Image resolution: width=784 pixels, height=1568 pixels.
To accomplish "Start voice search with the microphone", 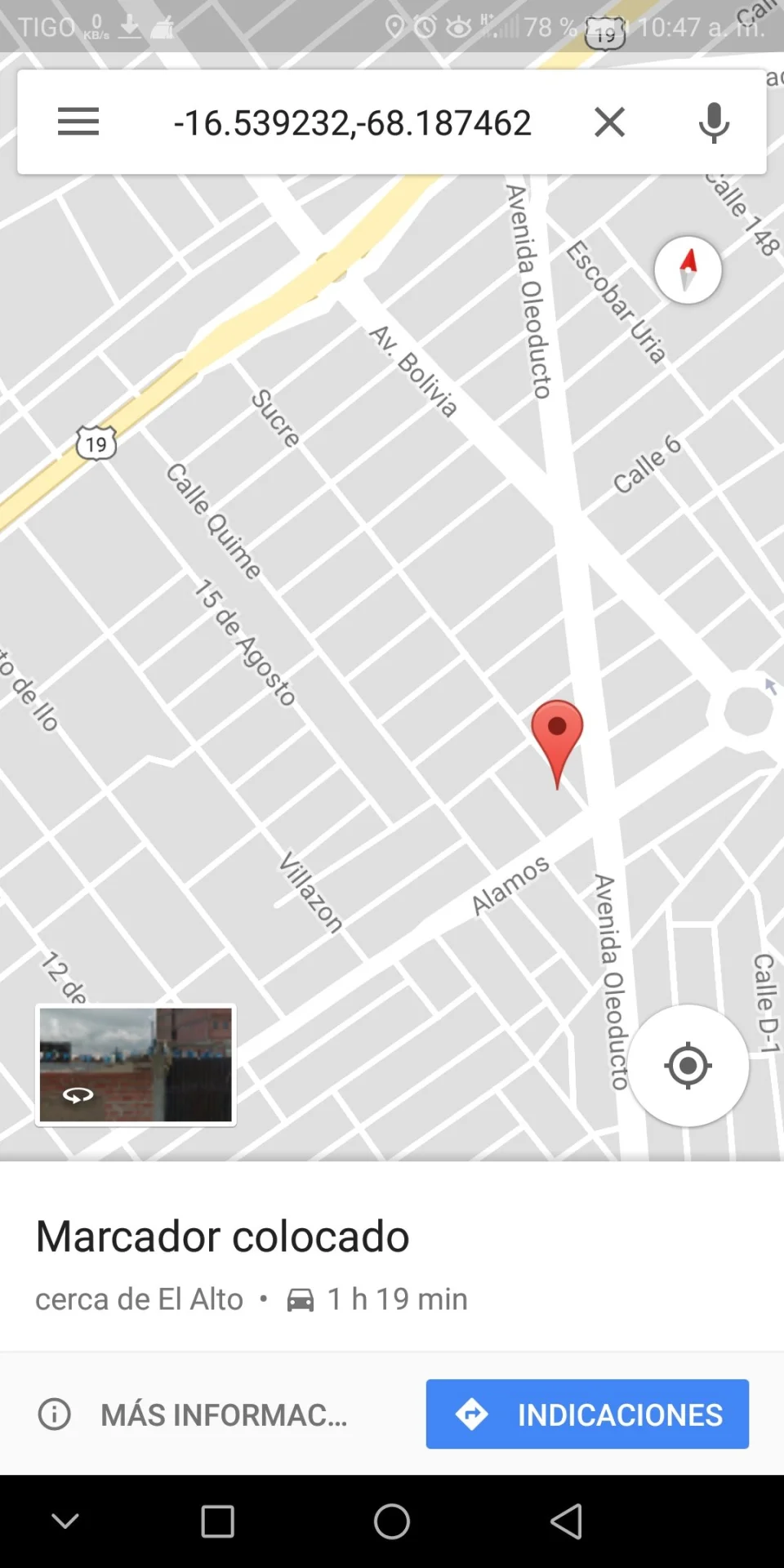I will coord(714,122).
